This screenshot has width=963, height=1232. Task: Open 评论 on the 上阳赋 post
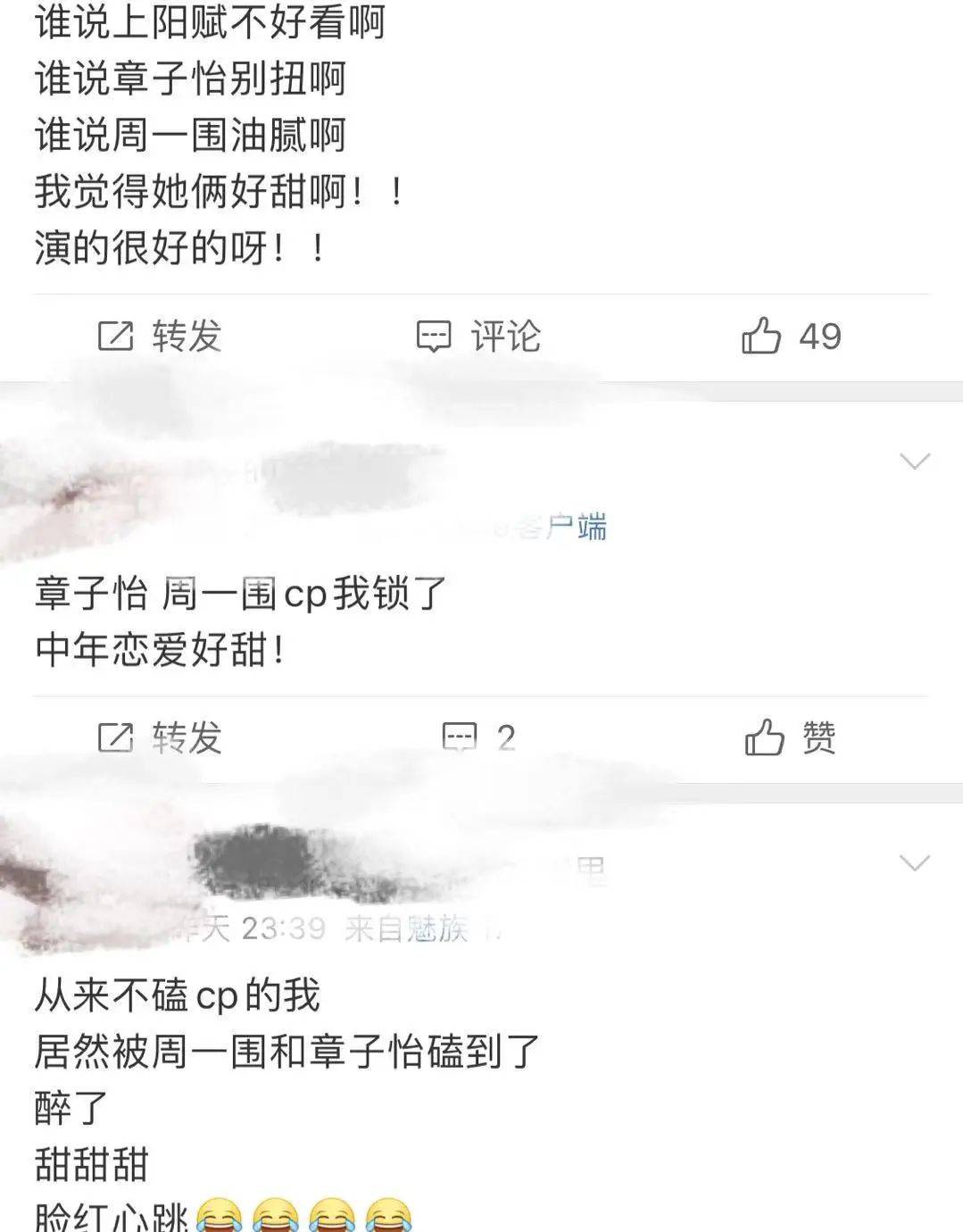tap(478, 337)
